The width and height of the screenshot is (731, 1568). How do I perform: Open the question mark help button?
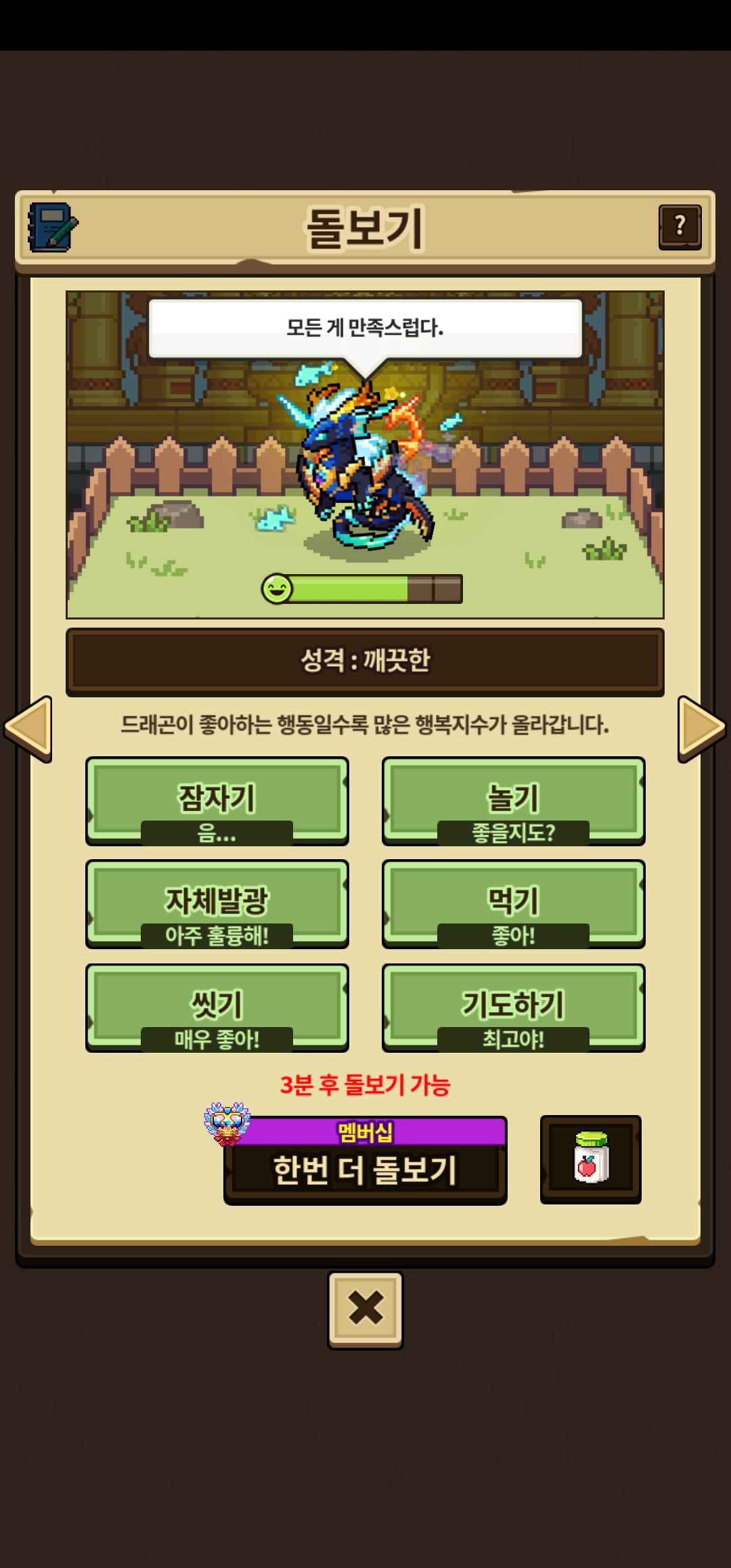tap(680, 227)
